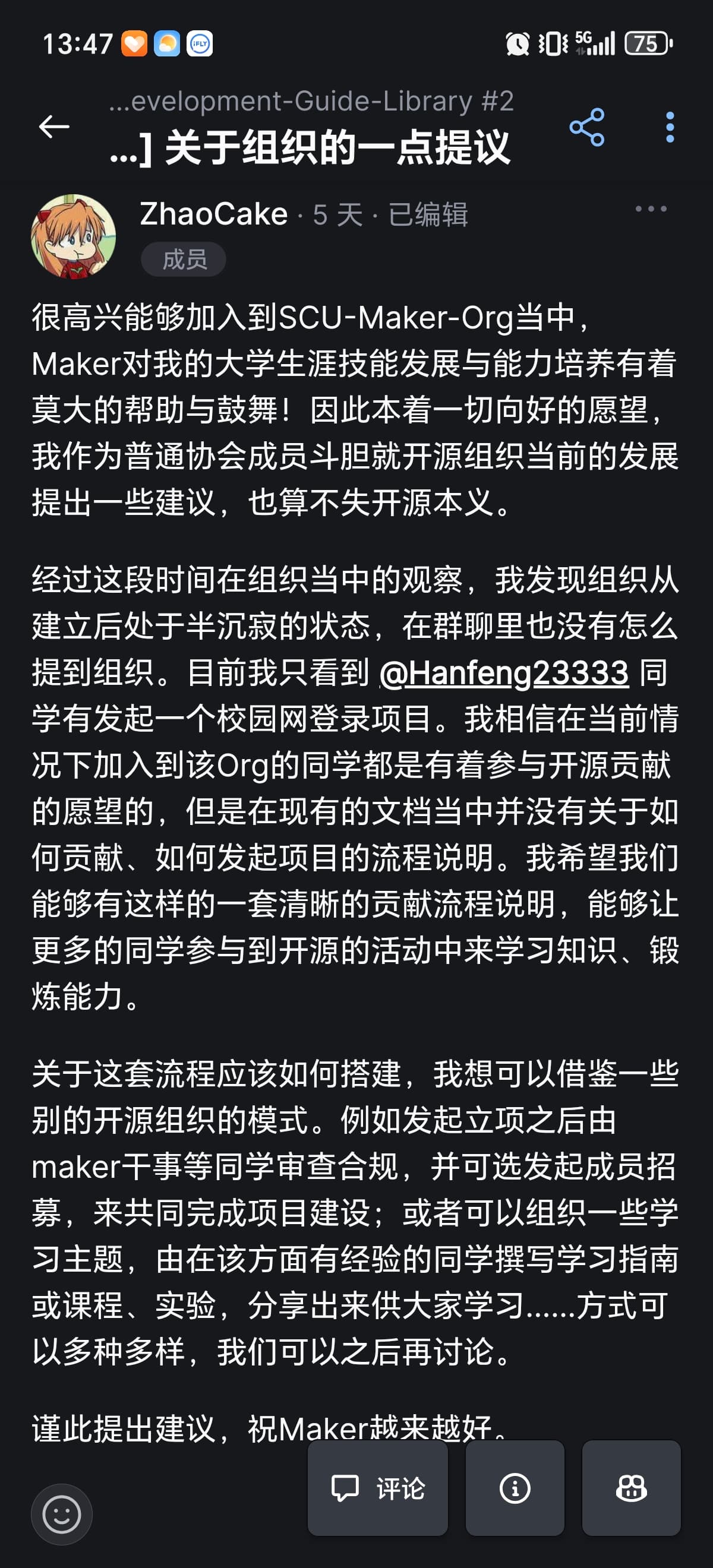Viewport: 713px width, 1568px height.
Task: Open the top-right overflow menu
Action: click(670, 127)
